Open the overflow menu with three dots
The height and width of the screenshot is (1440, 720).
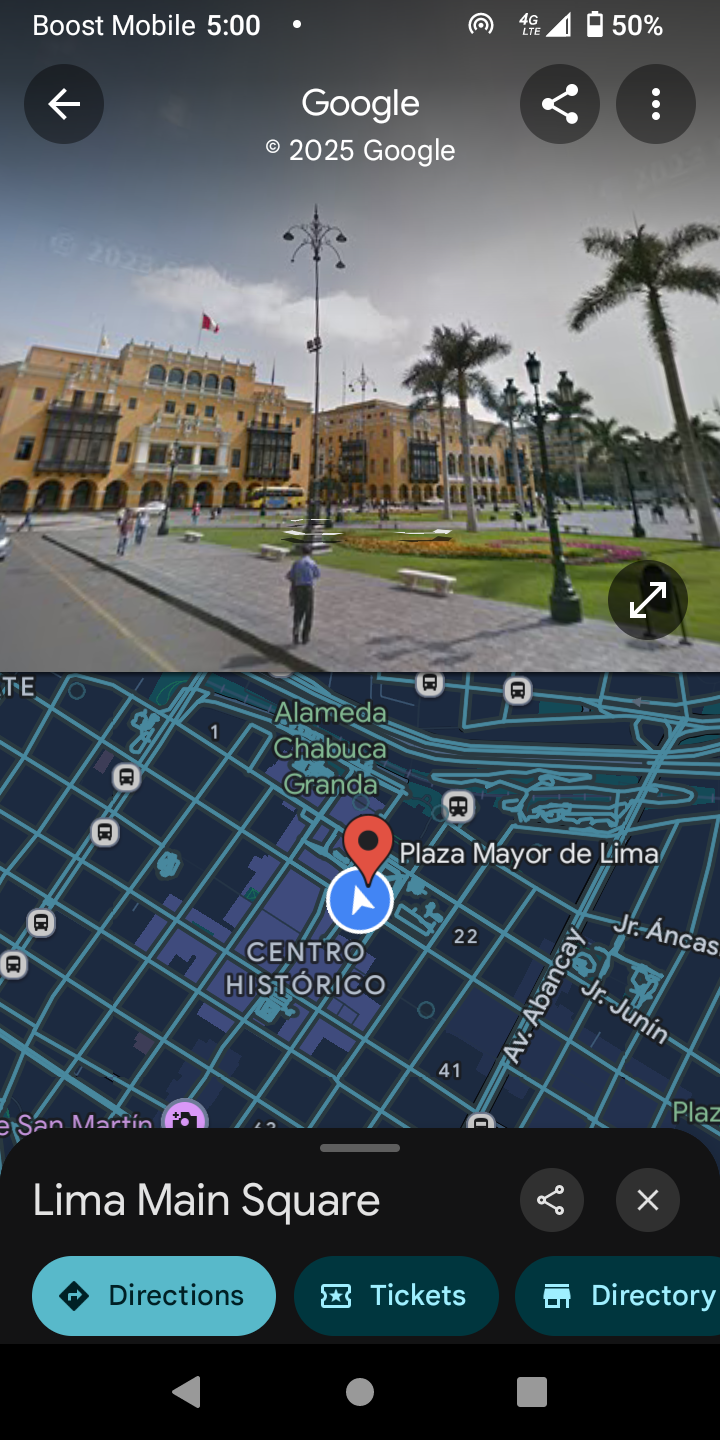pyautogui.click(x=656, y=104)
